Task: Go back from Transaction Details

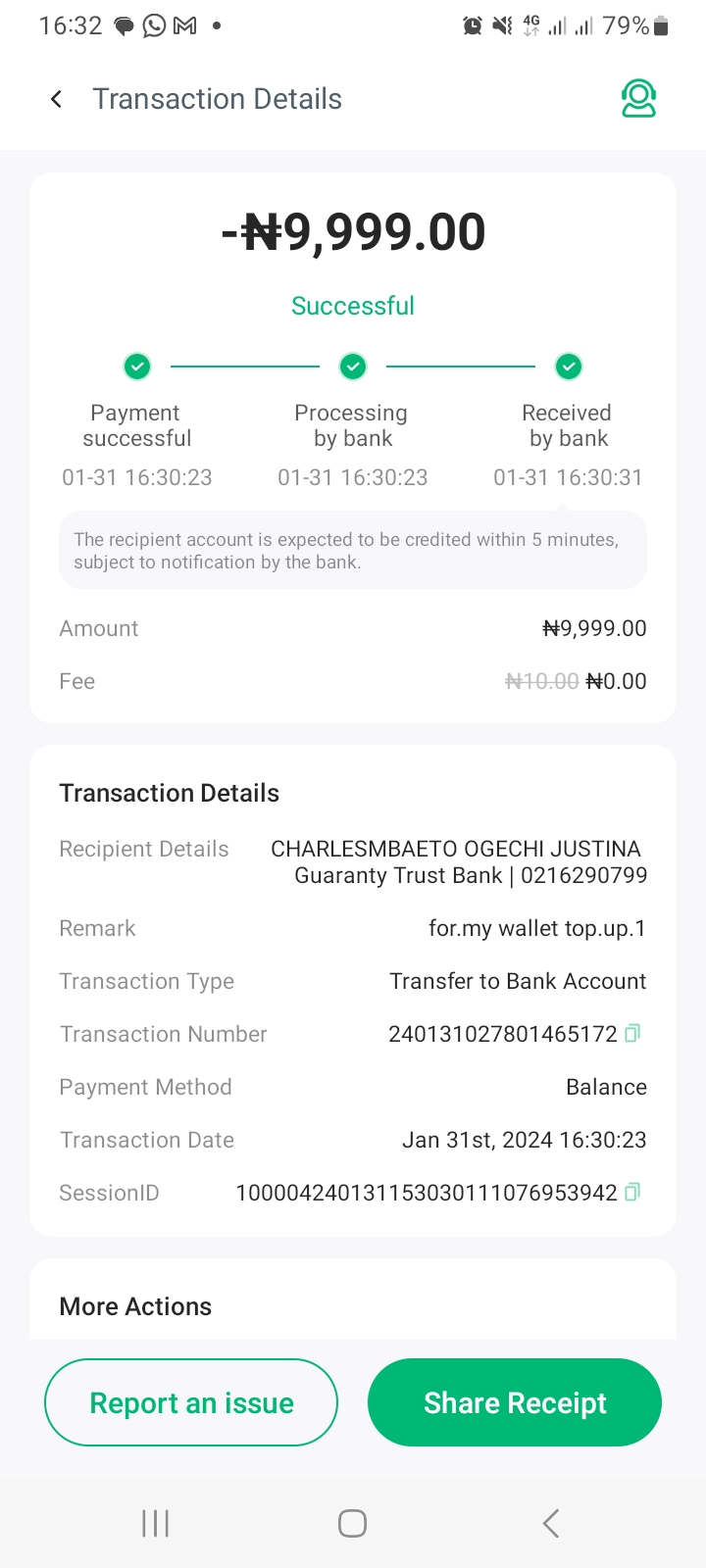Action: (57, 99)
